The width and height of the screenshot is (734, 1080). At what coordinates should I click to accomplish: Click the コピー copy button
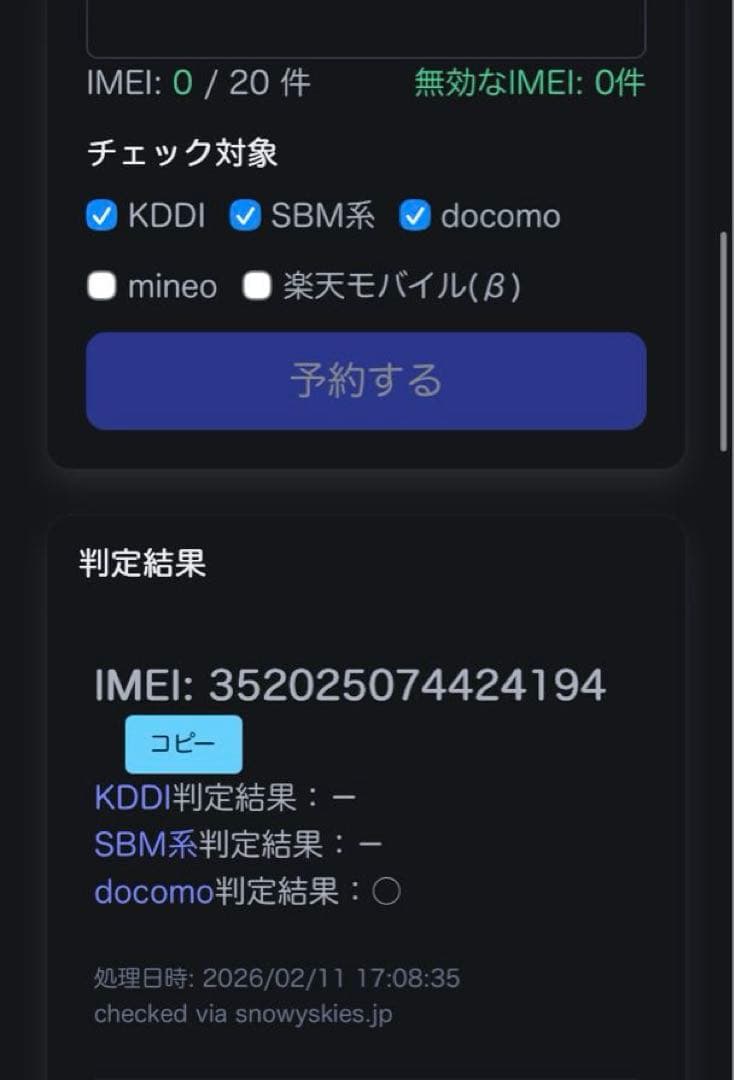tap(183, 743)
